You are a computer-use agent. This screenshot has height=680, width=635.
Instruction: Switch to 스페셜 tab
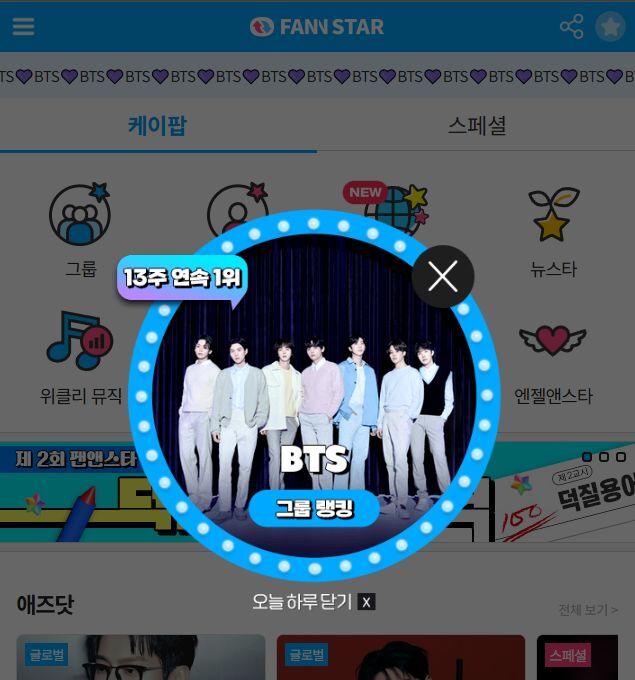pyautogui.click(x=476, y=126)
